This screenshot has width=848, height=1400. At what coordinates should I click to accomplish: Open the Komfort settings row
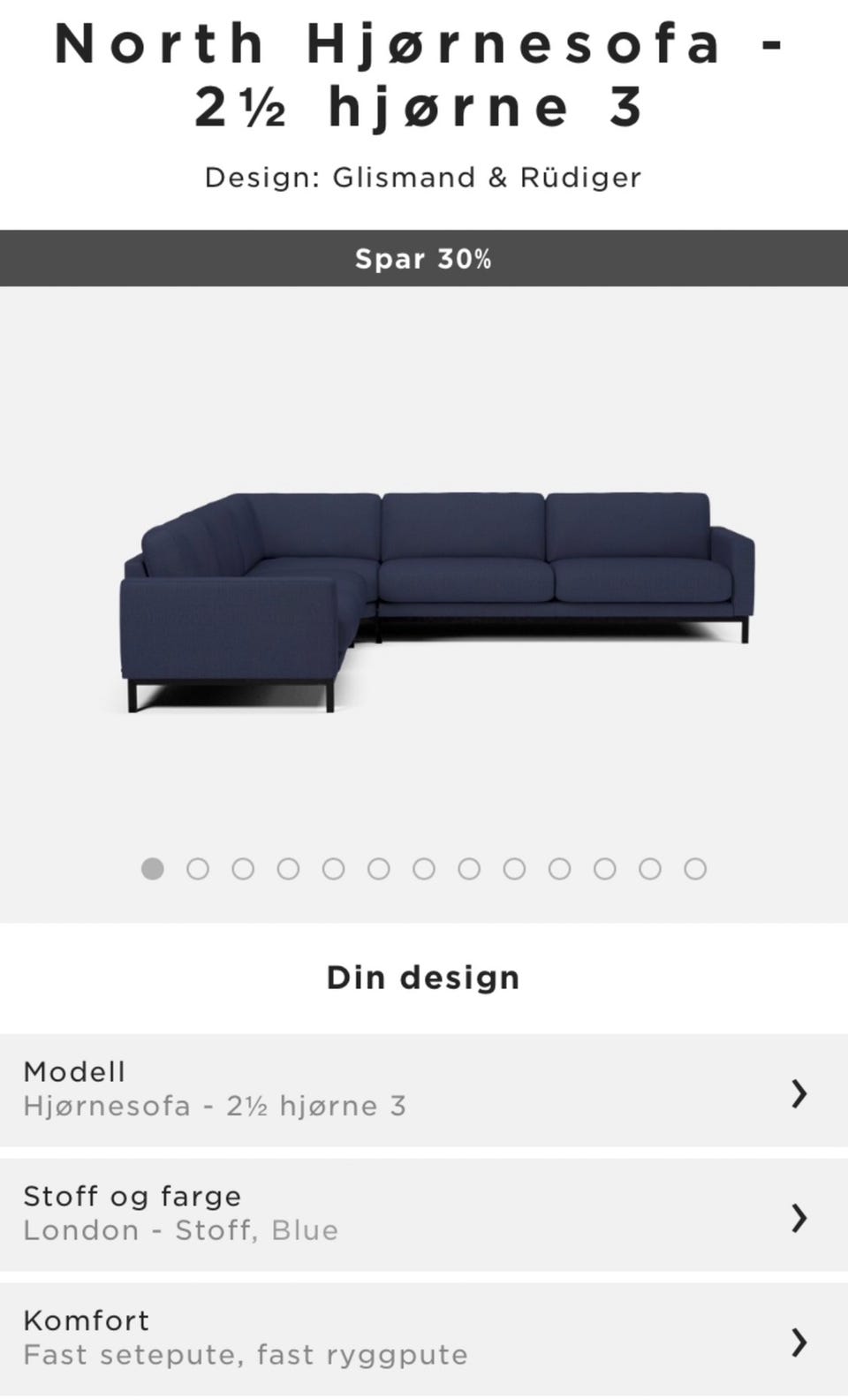click(424, 1339)
